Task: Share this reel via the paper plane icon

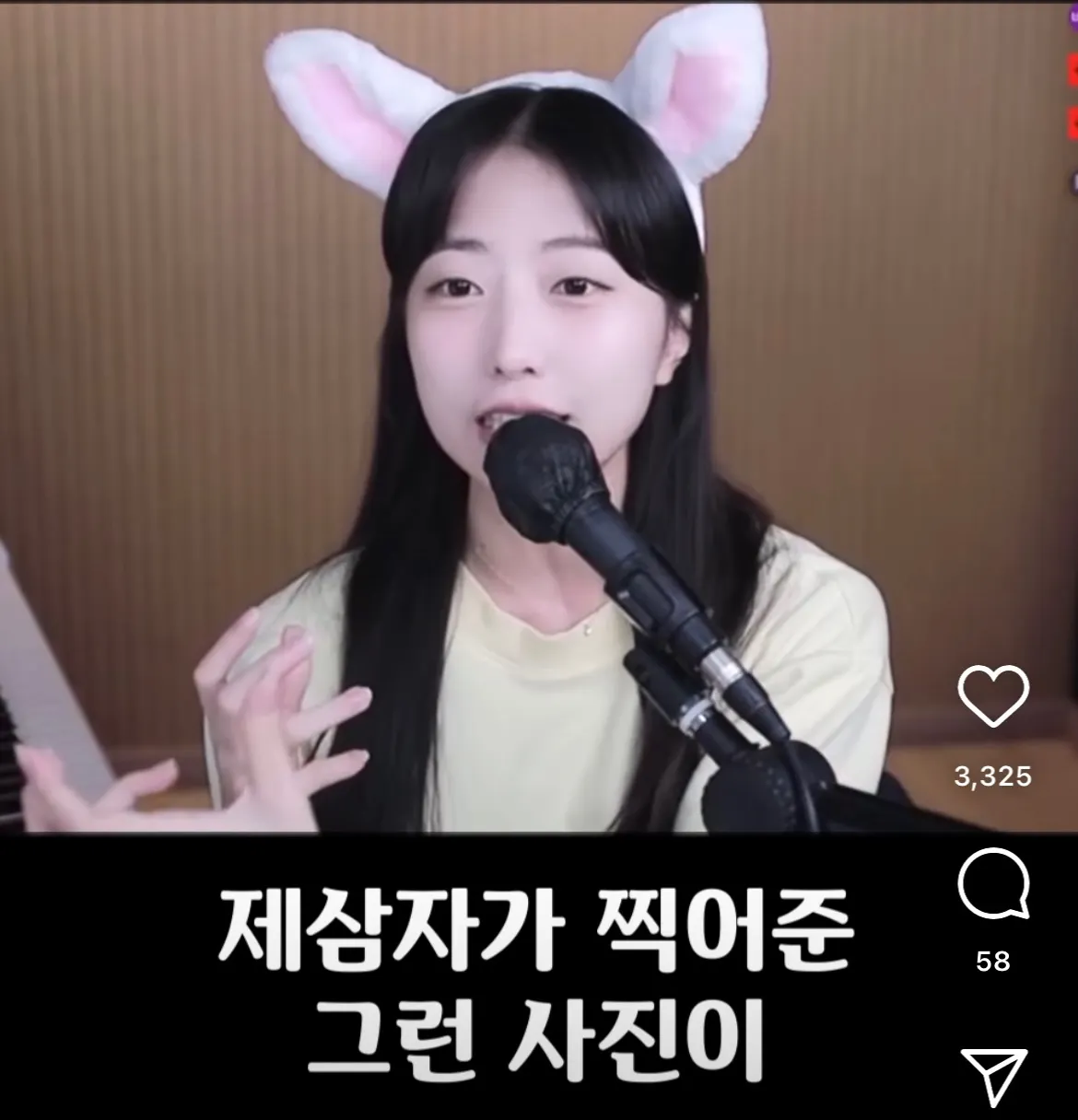Action: [993, 1076]
